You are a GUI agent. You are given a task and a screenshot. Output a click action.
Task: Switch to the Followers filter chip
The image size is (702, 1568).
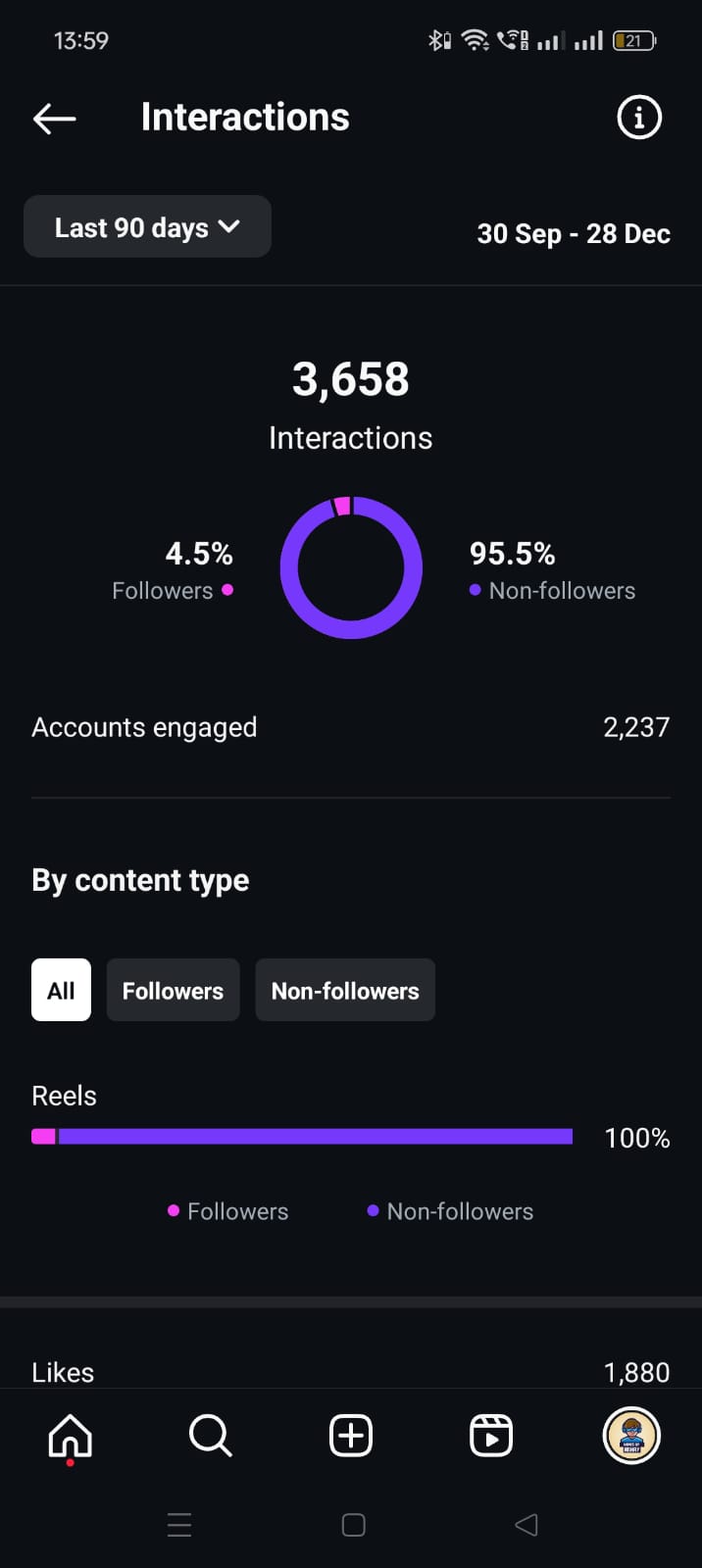pos(173,990)
